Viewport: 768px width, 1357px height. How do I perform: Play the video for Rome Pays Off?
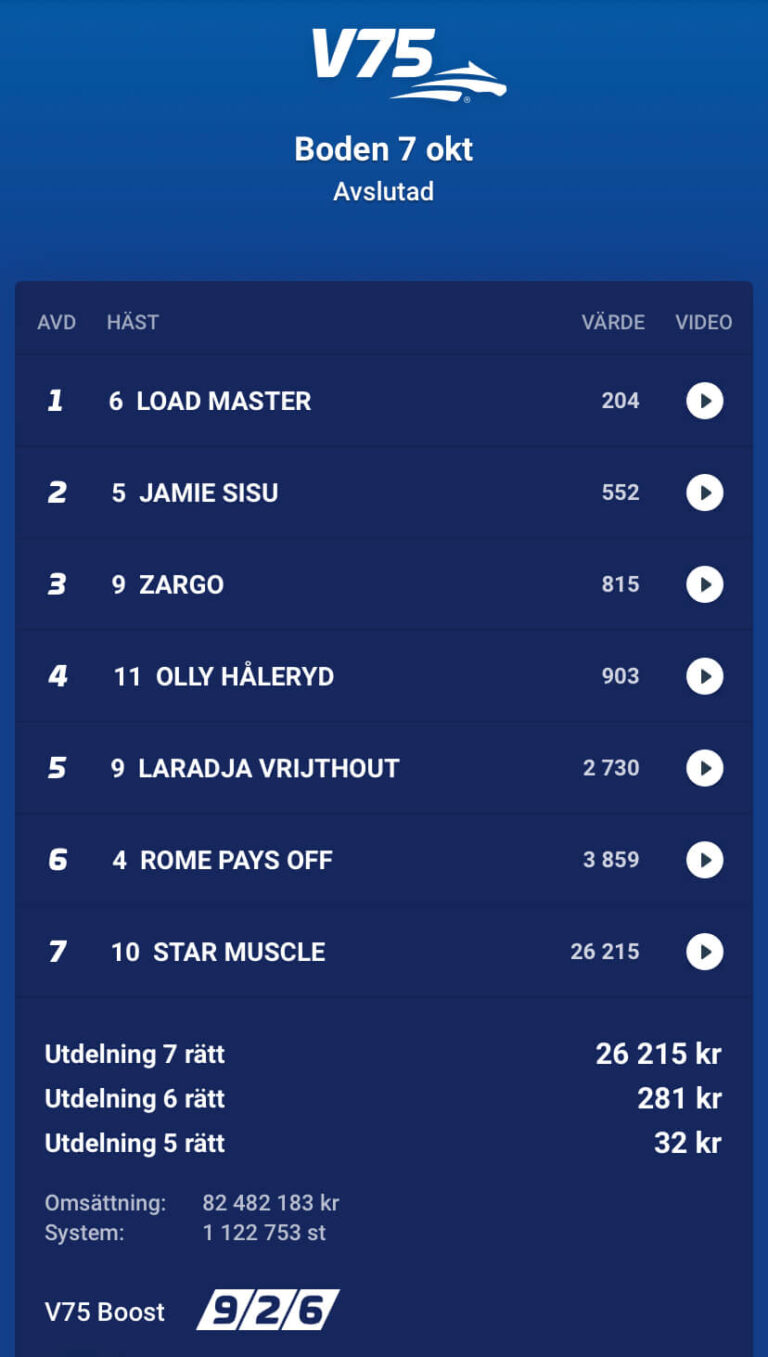[704, 860]
